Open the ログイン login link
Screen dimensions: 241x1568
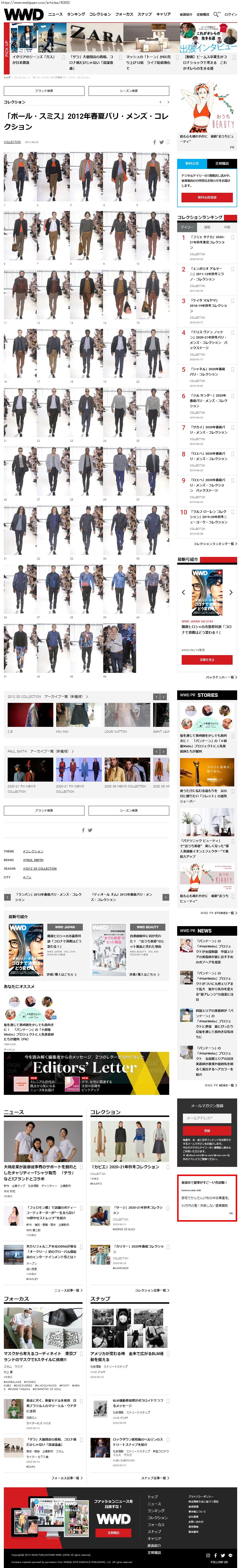231,14
